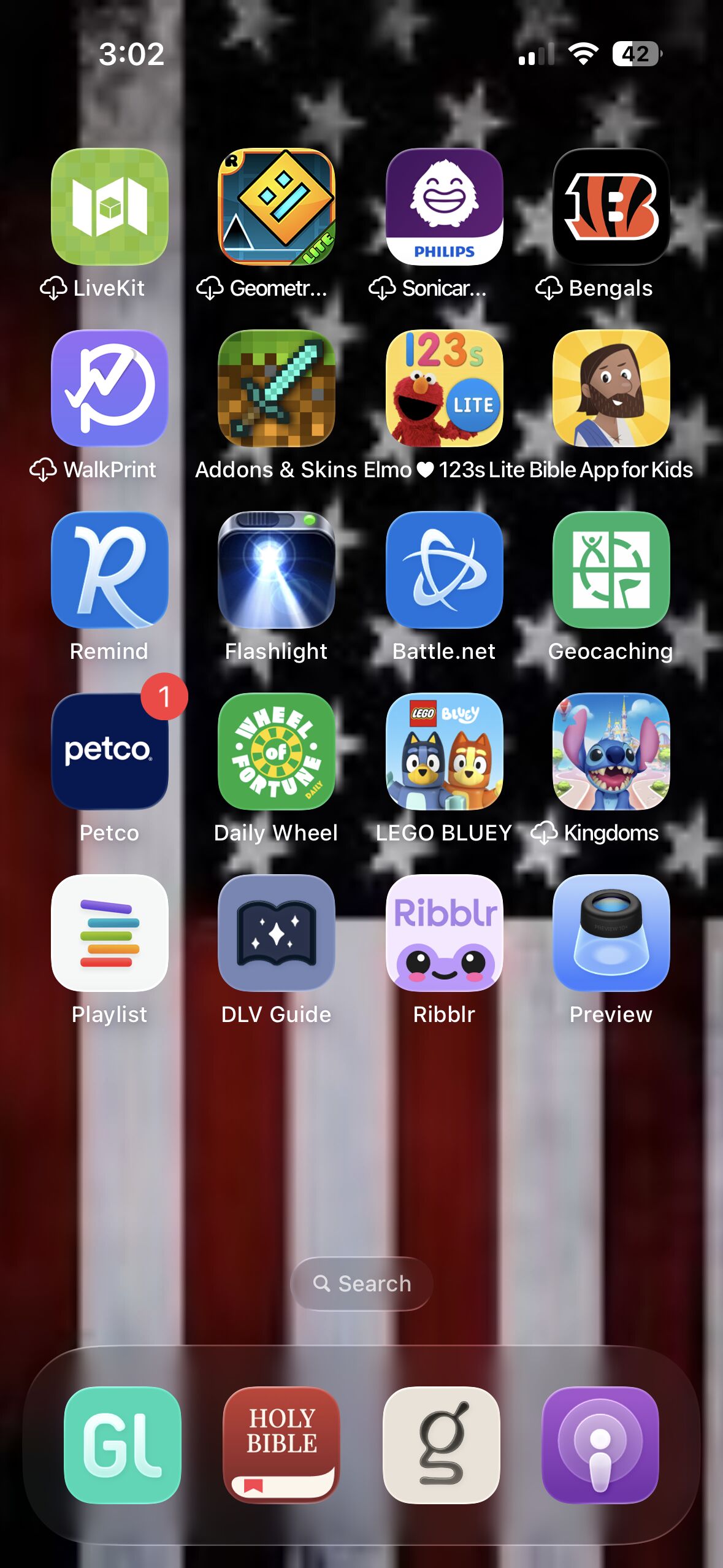
Task: Tap the Search pill above the dock
Action: click(x=362, y=1283)
